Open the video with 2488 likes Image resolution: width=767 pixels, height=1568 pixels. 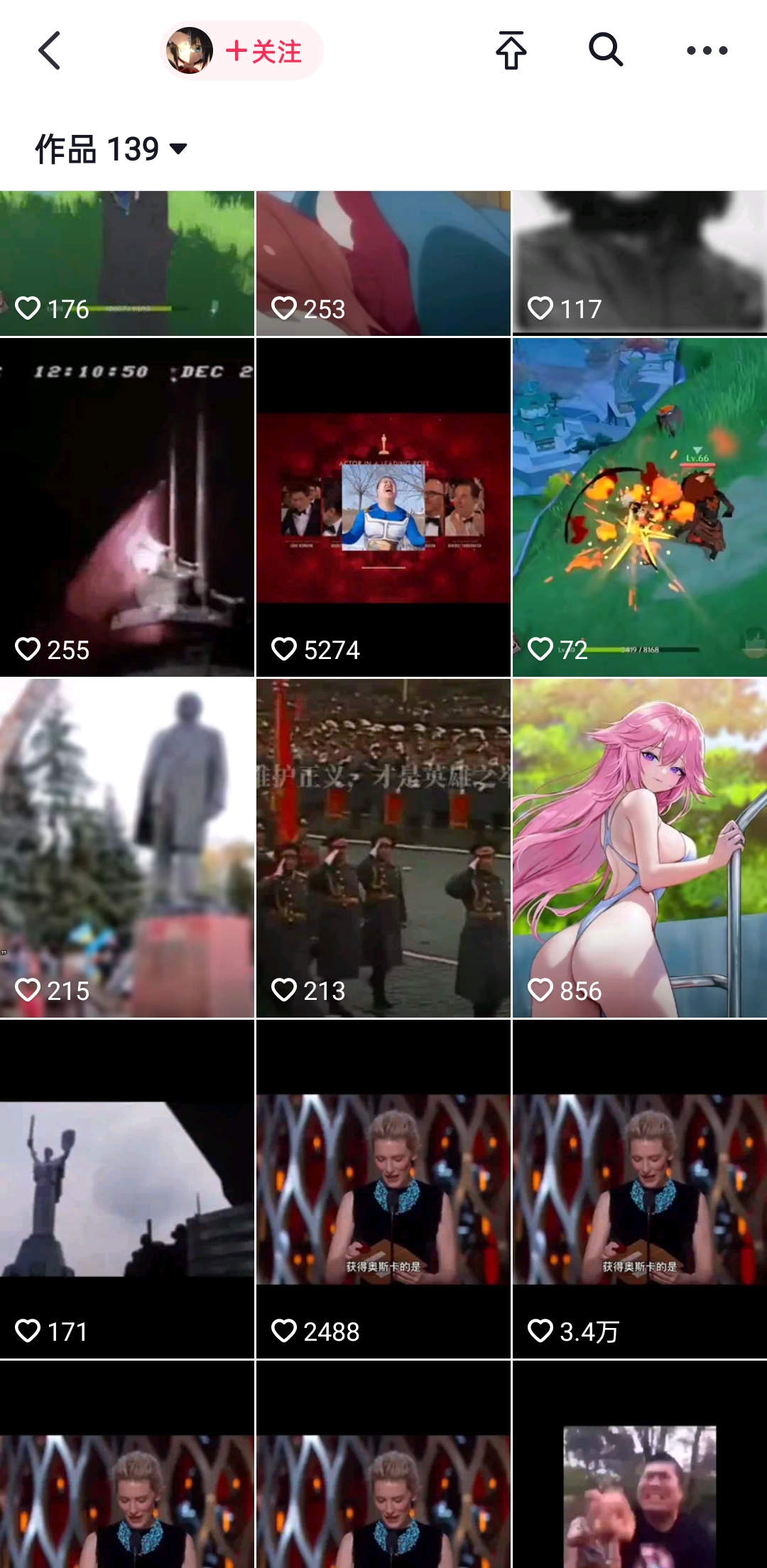pyautogui.click(x=383, y=1189)
